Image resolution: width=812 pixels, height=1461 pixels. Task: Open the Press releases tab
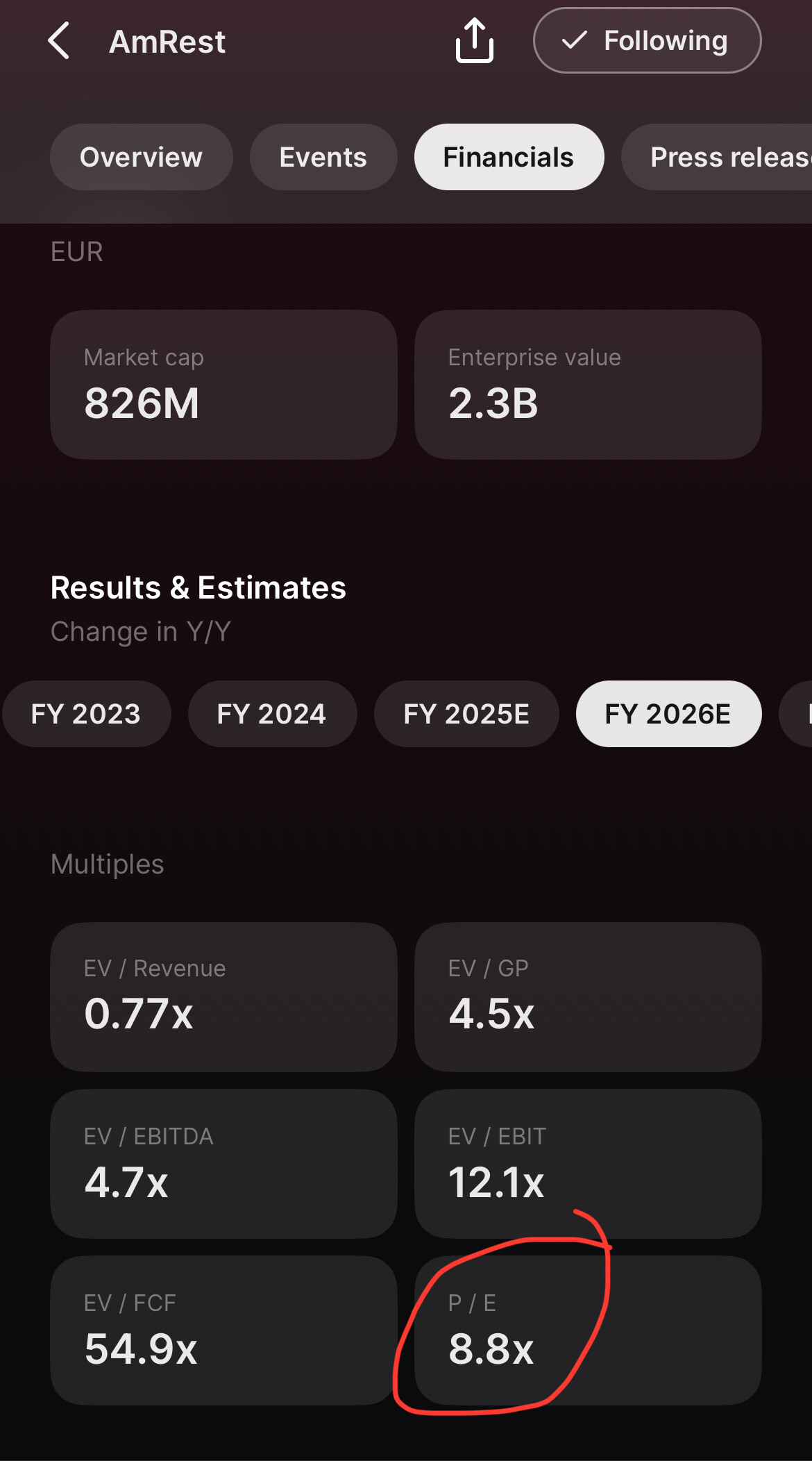pos(717,157)
